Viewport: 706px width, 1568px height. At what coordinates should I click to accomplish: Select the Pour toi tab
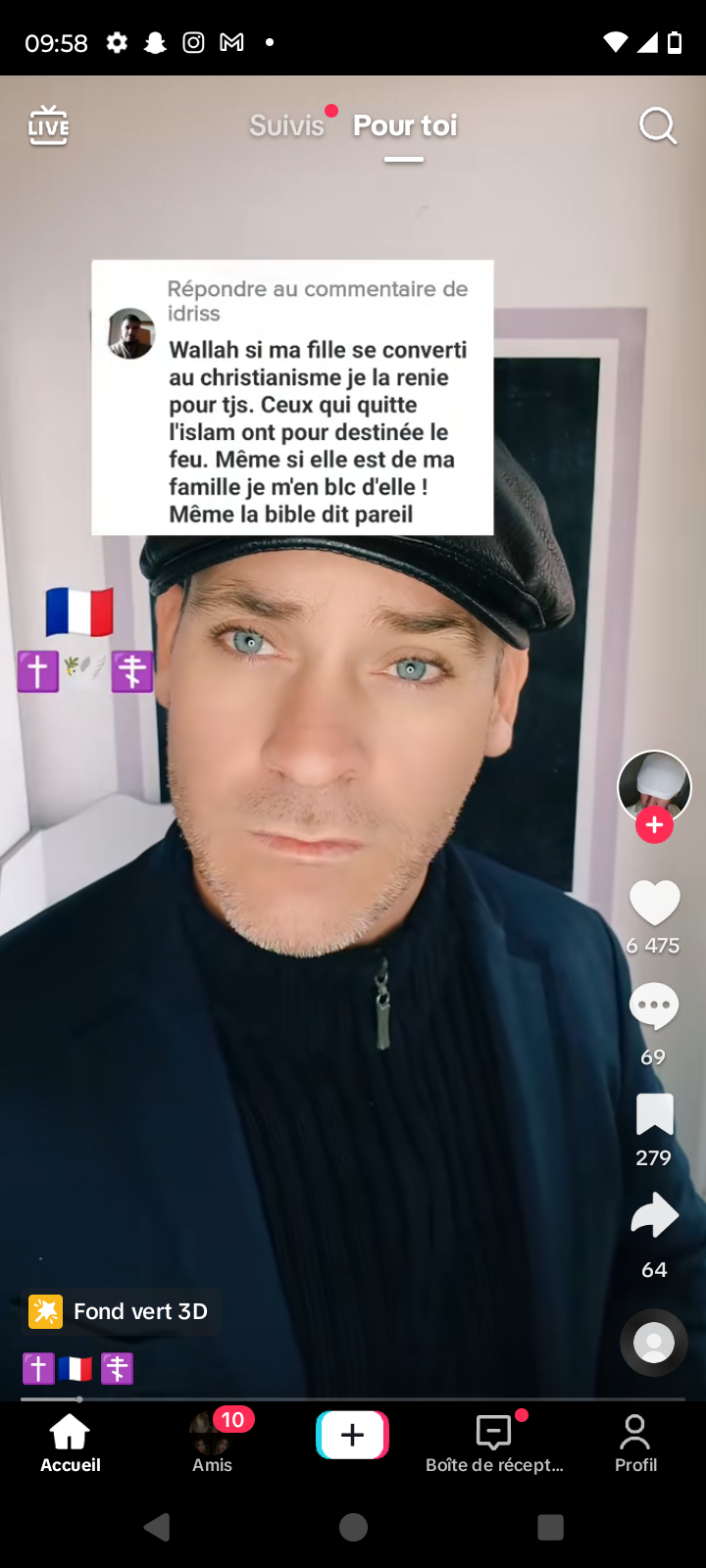tap(404, 125)
